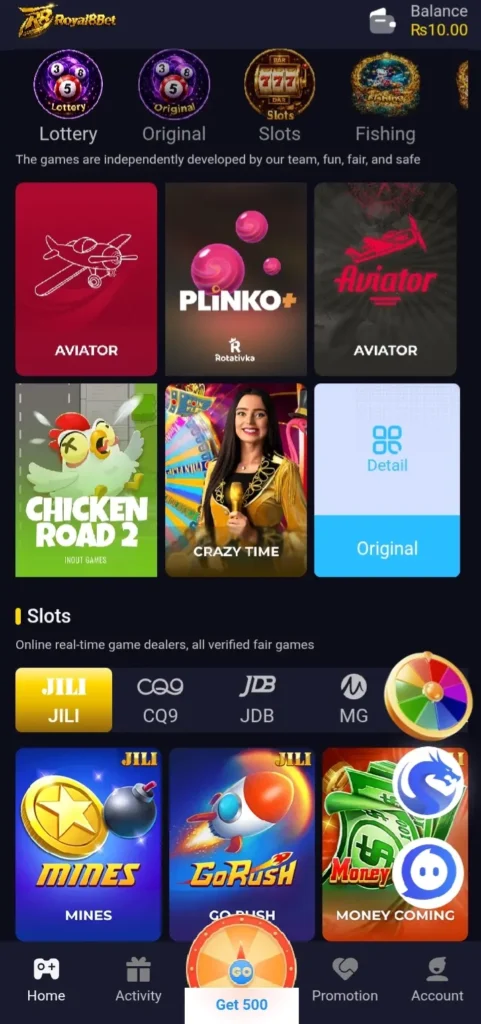Tap the Original Detail tile
The width and height of the screenshot is (481, 1024).
click(x=387, y=480)
